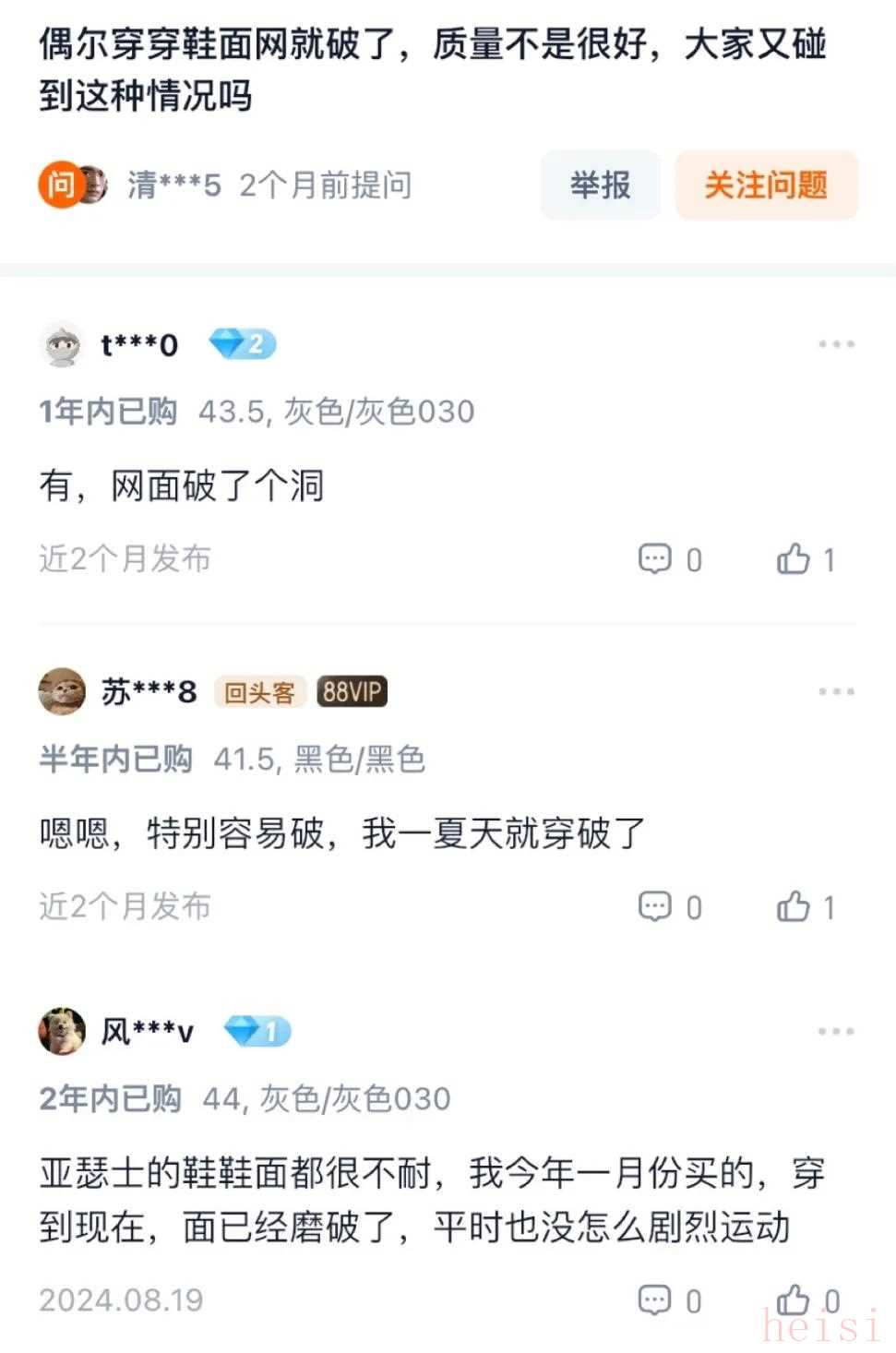The height and width of the screenshot is (1353, 896).
Task: Open overflow menu on 苏***8's answer
Action: pyautogui.click(x=836, y=691)
